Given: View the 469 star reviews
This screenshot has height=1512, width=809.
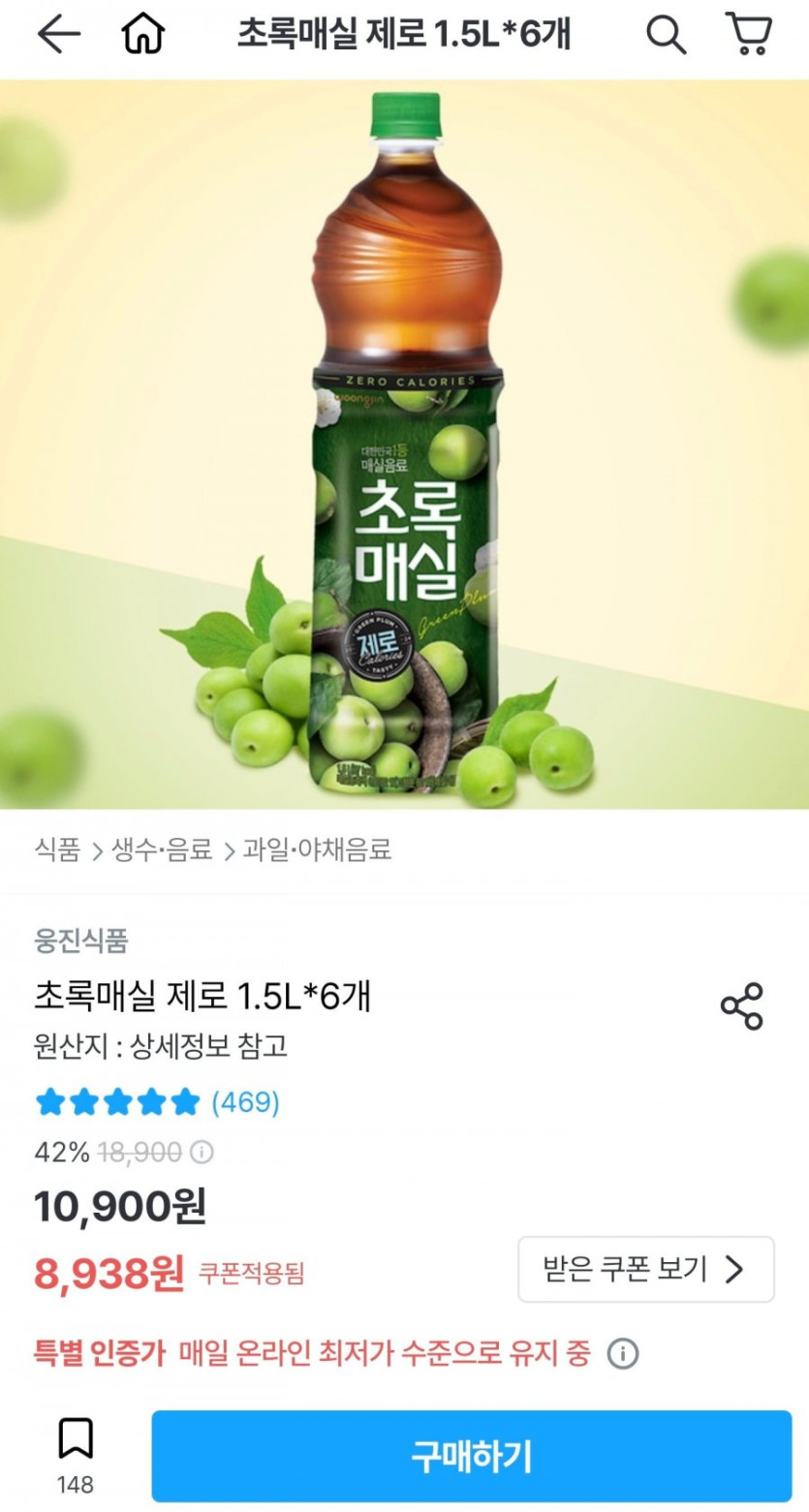Looking at the screenshot, I should (x=157, y=1102).
